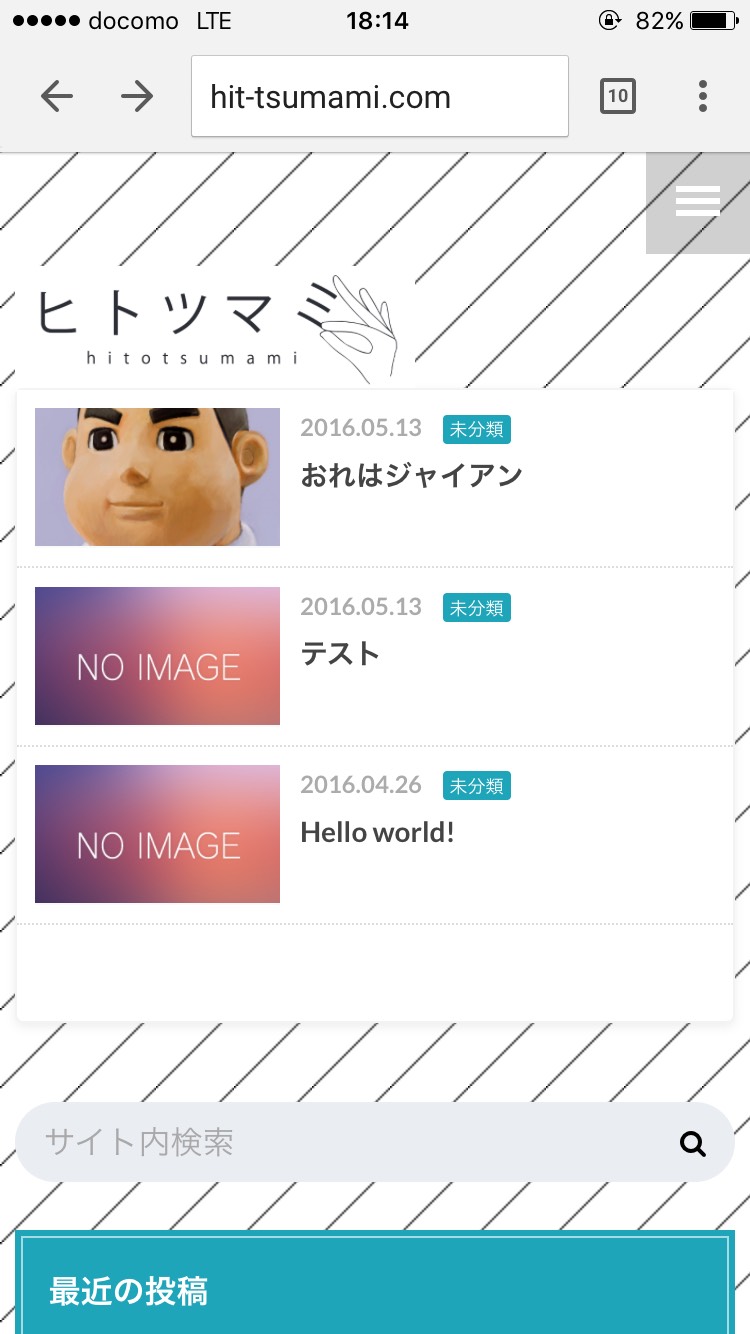Tap the magnifier search submit icon

[x=693, y=1143]
